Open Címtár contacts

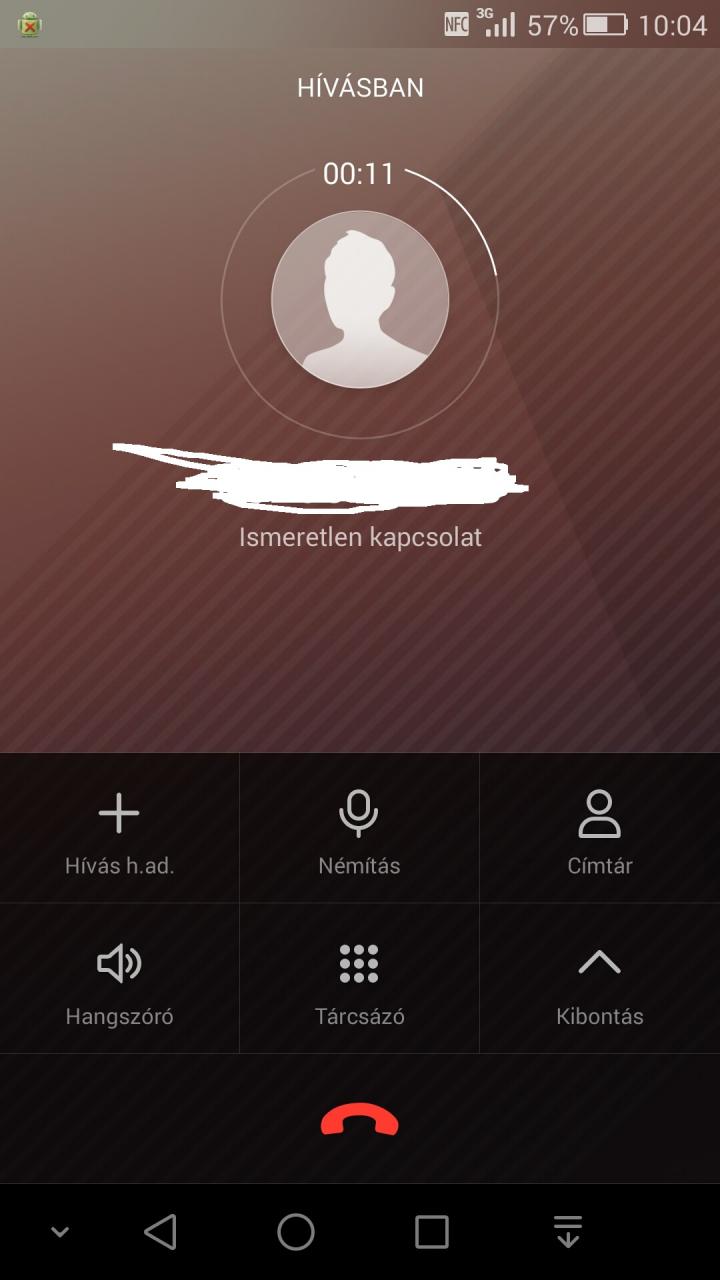point(600,829)
